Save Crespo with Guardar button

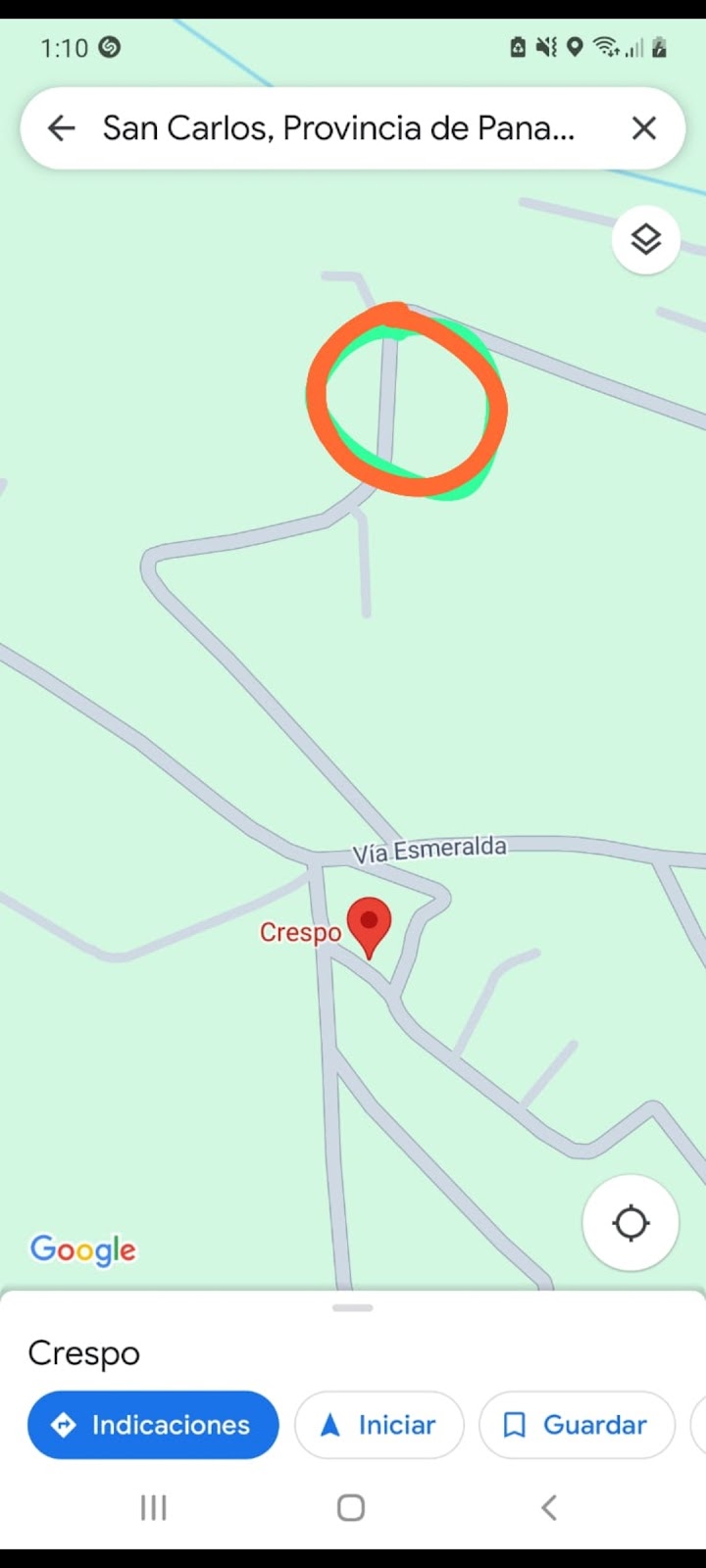[577, 1424]
